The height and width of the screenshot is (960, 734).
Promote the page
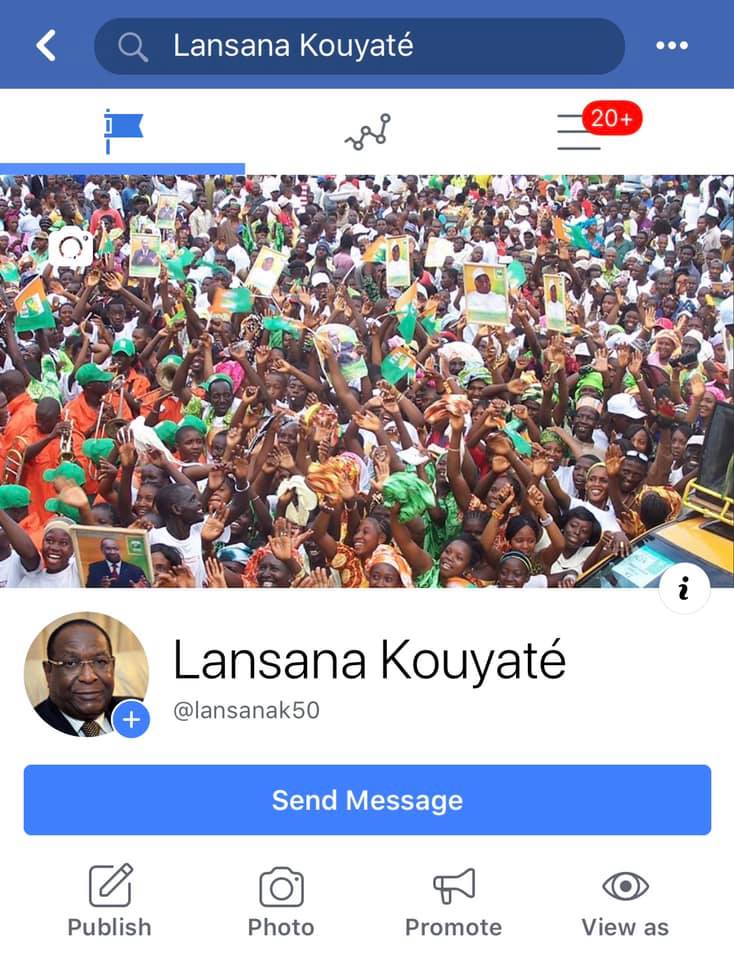453,901
